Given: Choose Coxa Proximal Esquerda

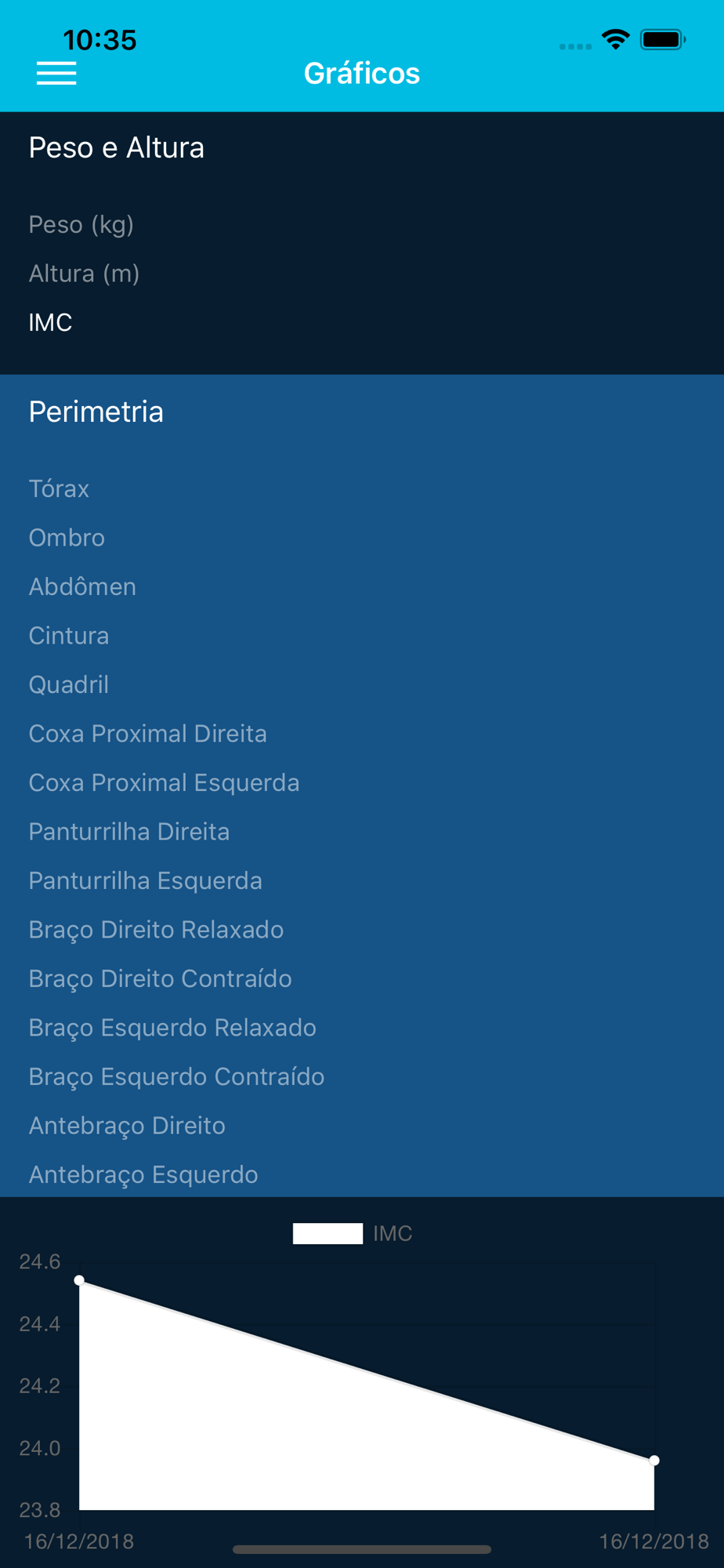Looking at the screenshot, I should (165, 782).
